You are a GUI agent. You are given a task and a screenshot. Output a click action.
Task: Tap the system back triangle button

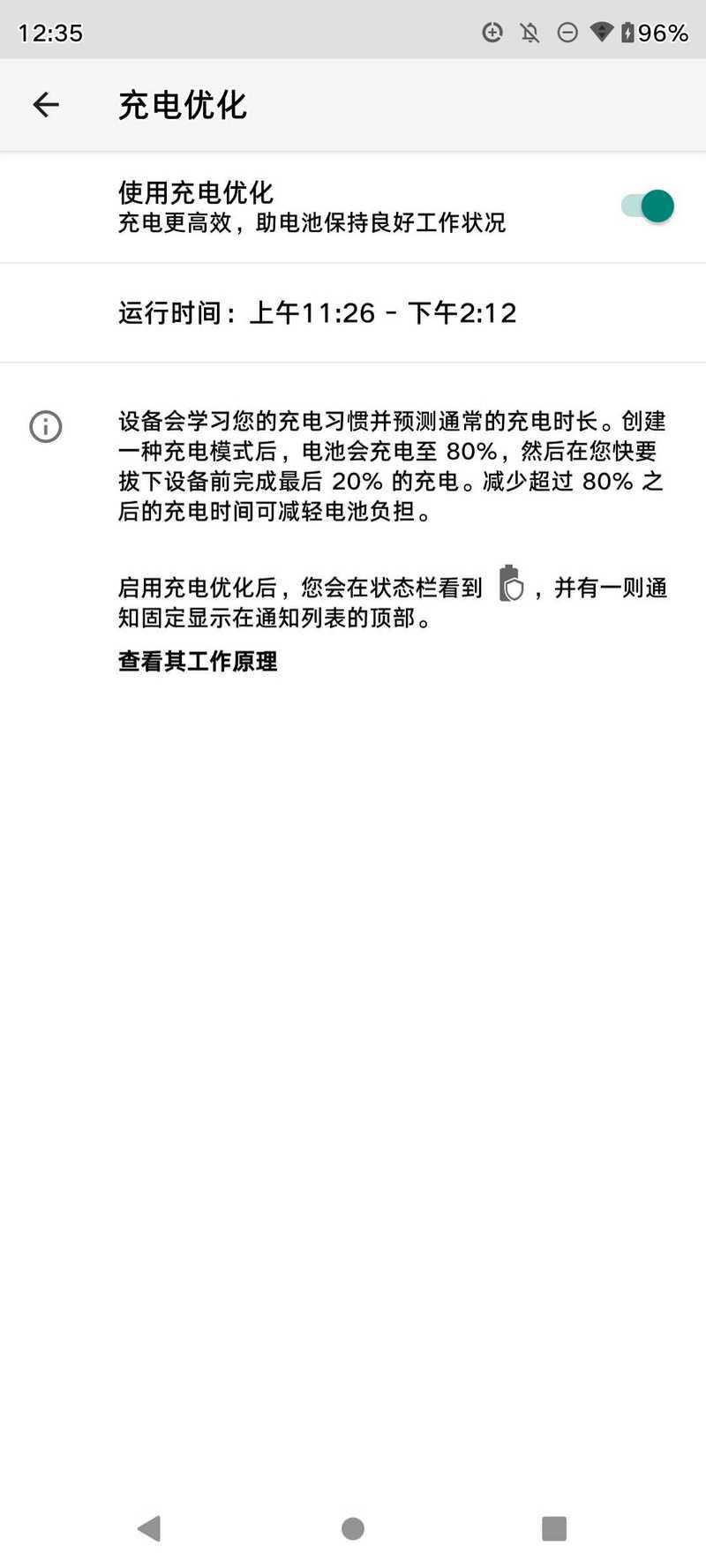[149, 1528]
